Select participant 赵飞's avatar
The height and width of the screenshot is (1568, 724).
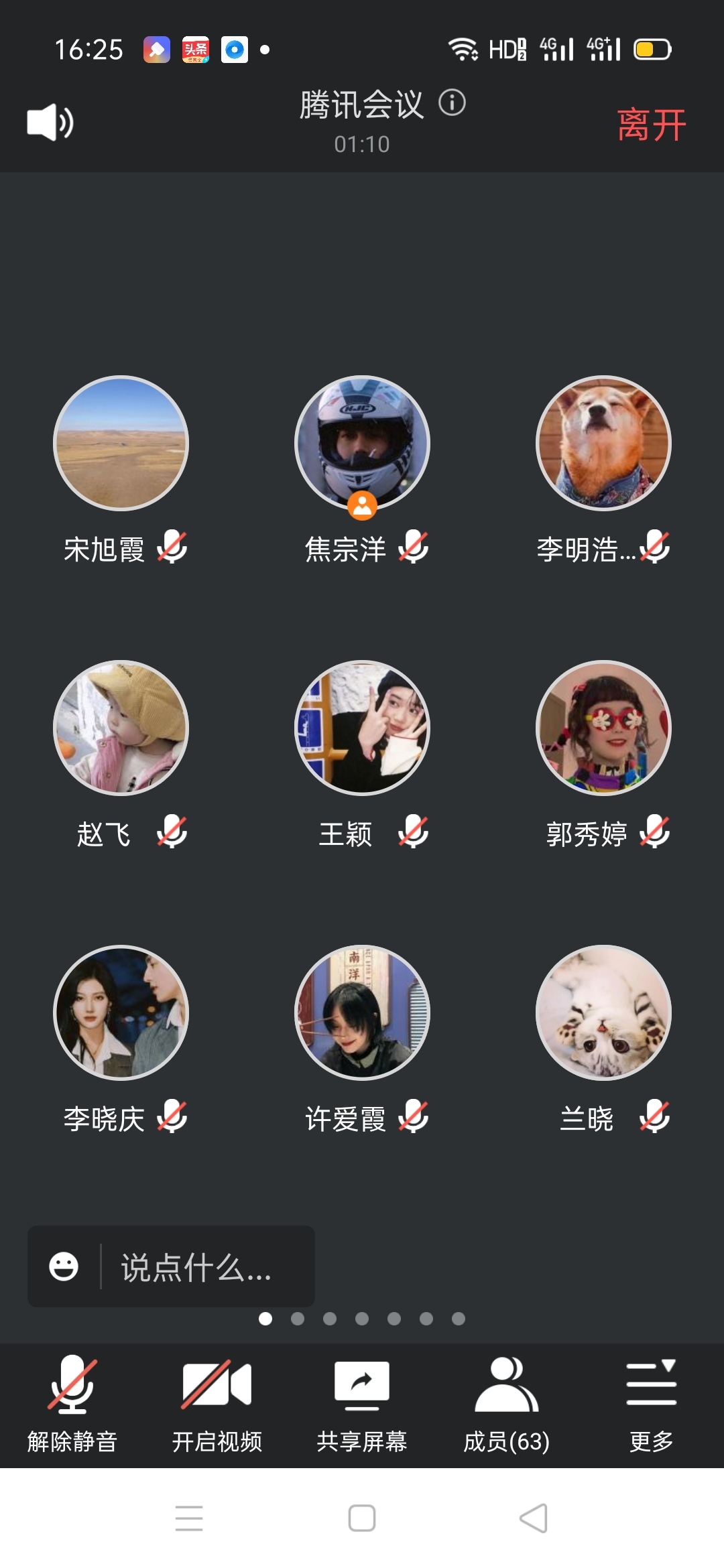point(121,728)
